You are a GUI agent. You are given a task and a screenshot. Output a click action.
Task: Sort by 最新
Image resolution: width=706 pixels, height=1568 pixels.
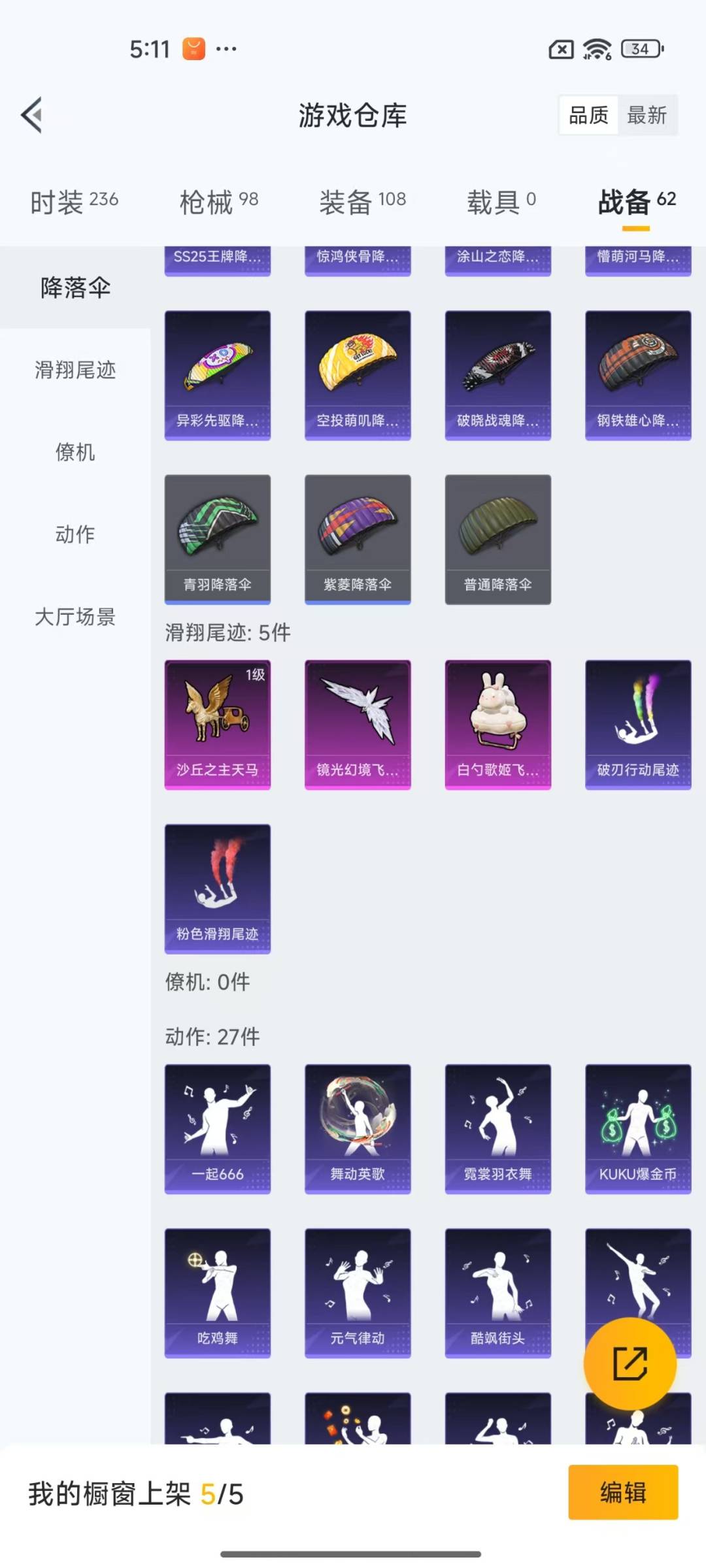tap(647, 116)
